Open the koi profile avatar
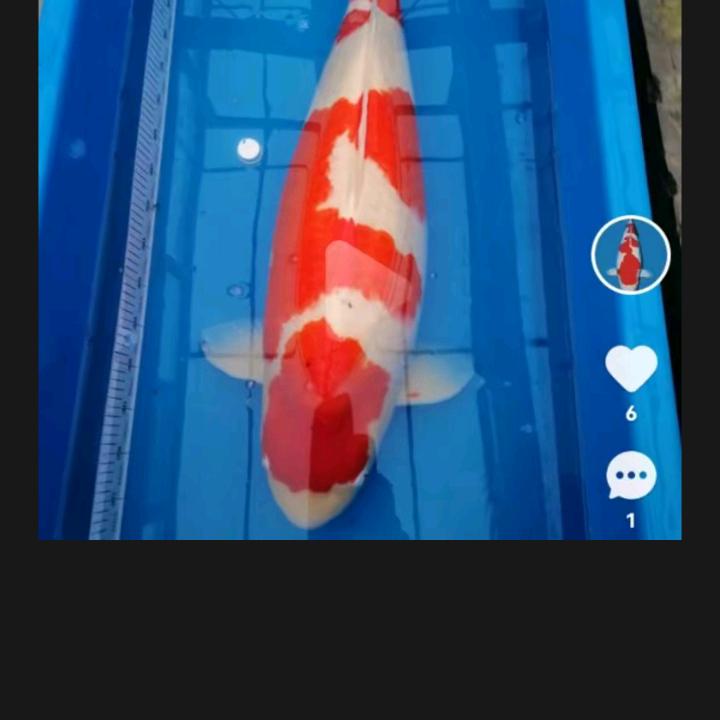Screen dimensions: 720x720 tap(630, 255)
